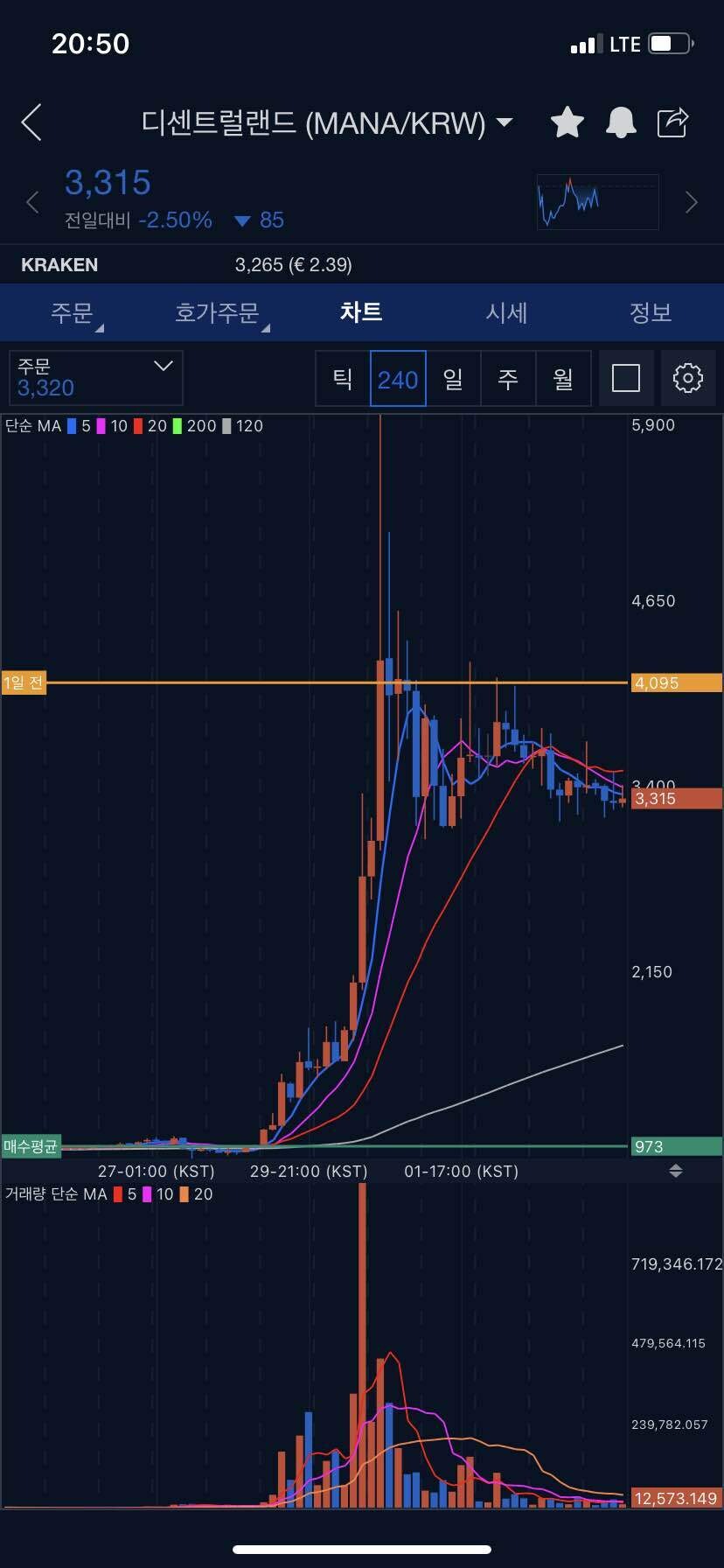Viewport: 724px width, 1568px height.
Task: Select the 틱 chart interval
Action: (x=343, y=379)
